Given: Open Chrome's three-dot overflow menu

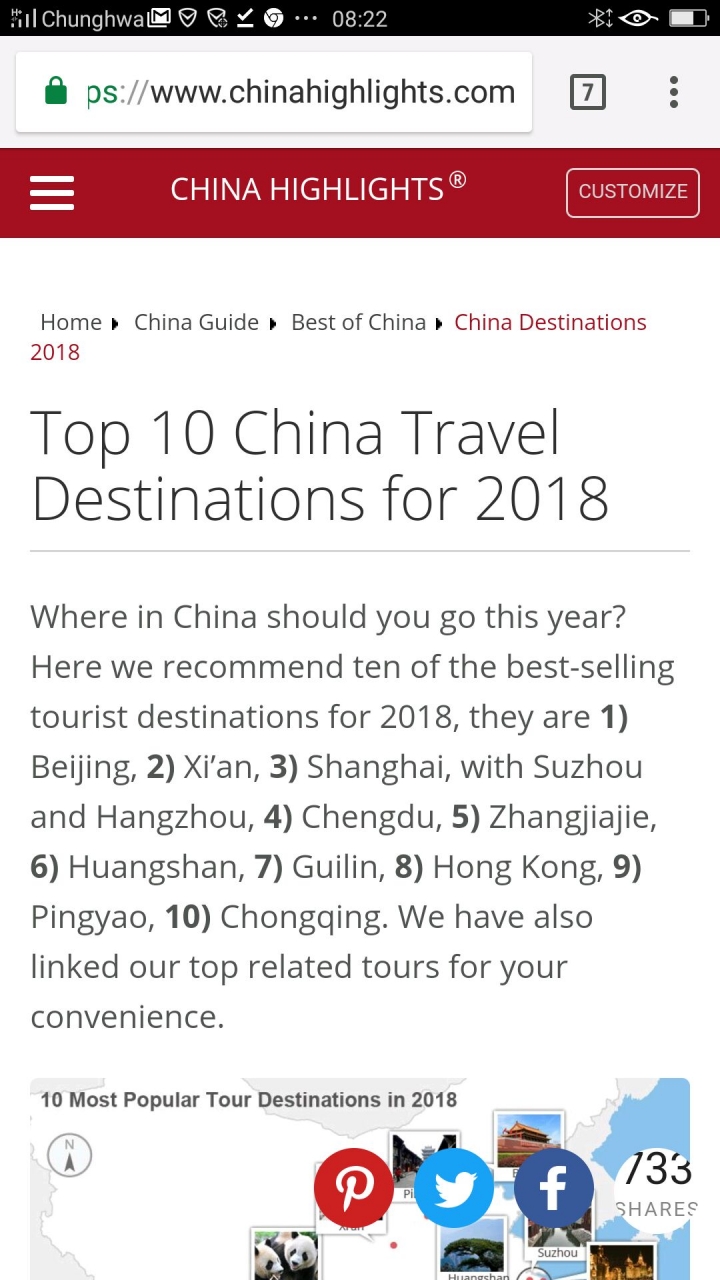Looking at the screenshot, I should coord(674,92).
